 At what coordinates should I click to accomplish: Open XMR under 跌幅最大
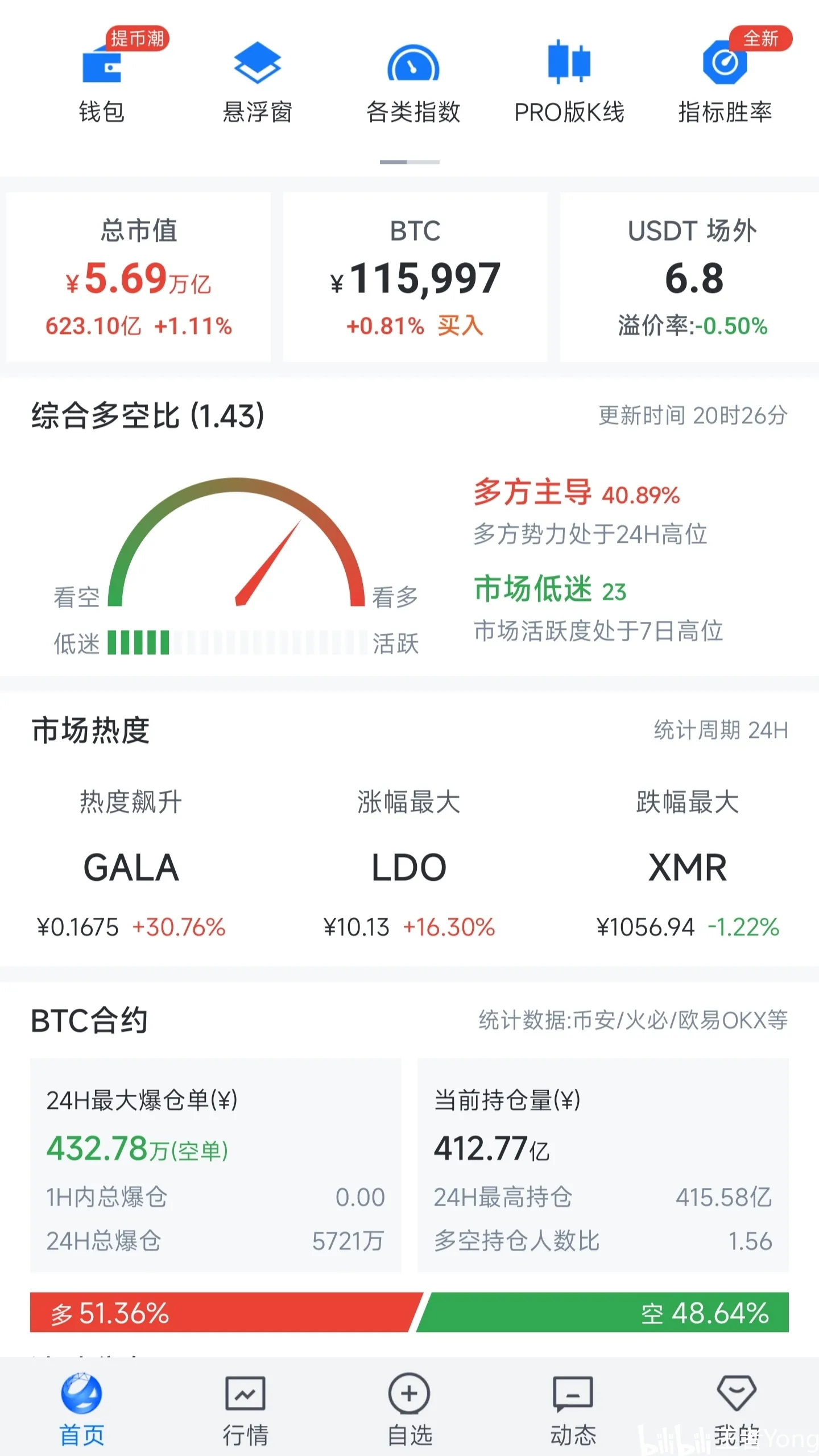coord(687,868)
